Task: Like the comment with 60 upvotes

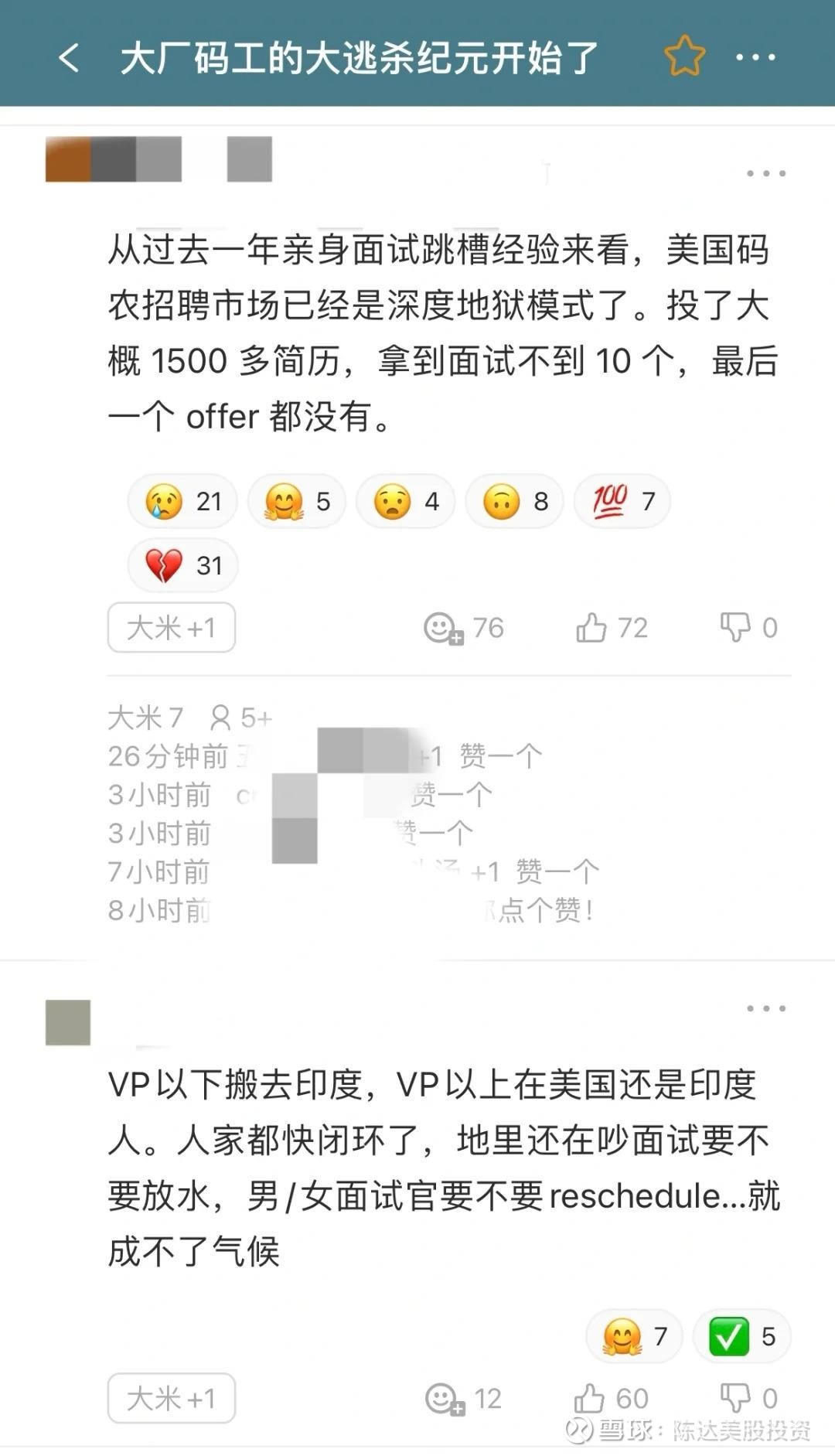Action: [x=590, y=1399]
